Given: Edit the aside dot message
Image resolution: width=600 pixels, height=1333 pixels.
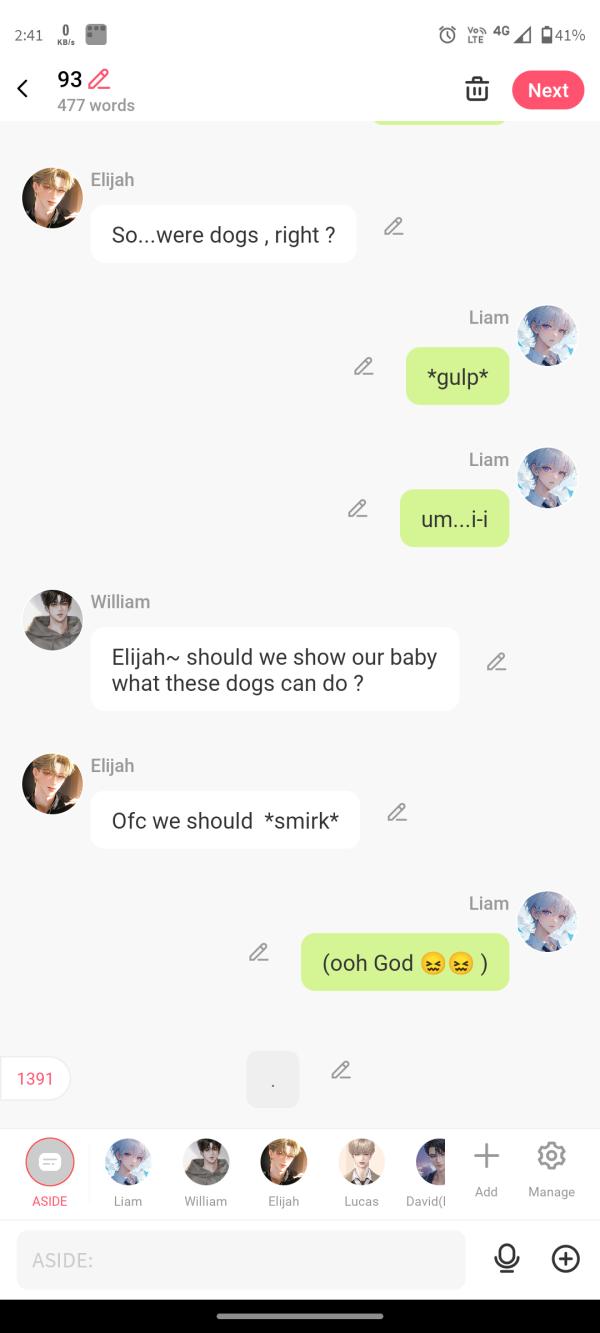Looking at the screenshot, I should [341, 1071].
